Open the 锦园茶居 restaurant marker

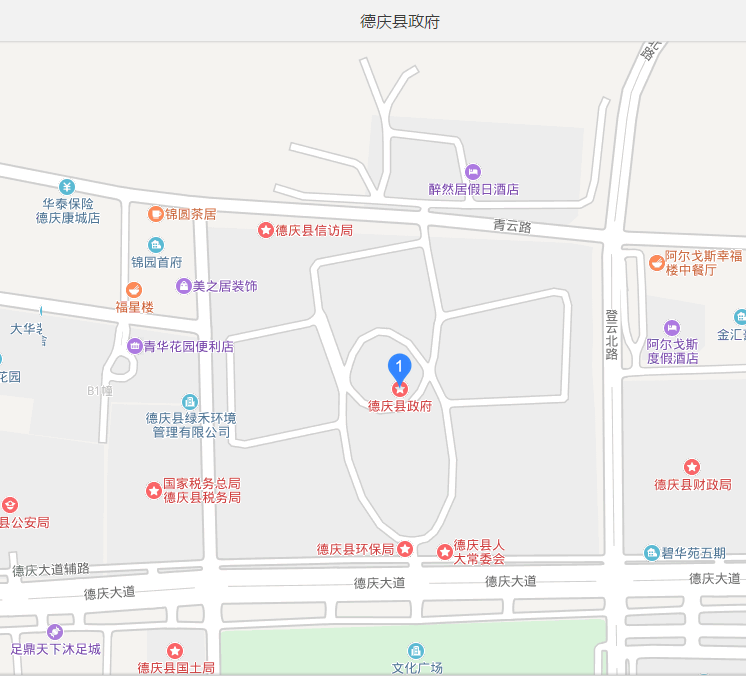(x=155, y=214)
